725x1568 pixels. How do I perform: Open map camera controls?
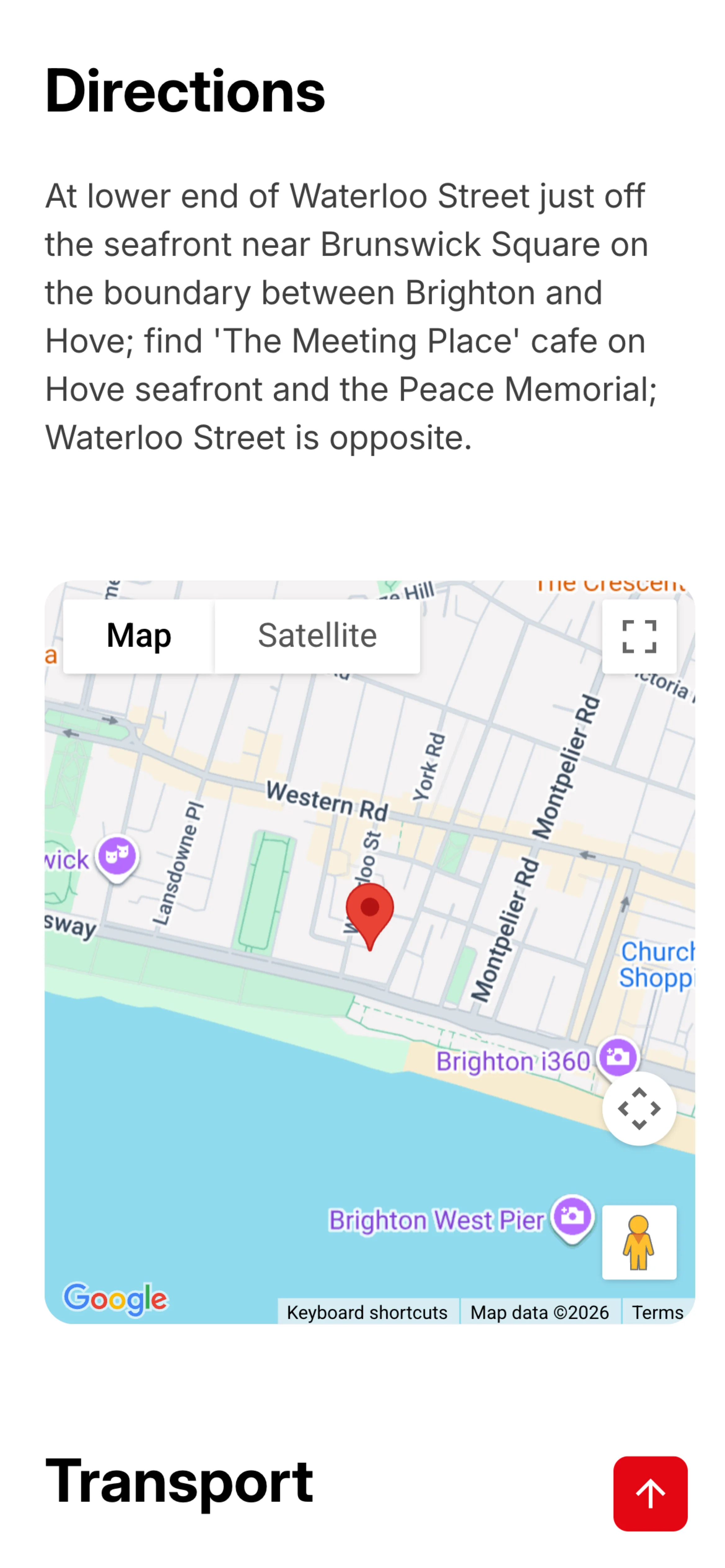click(x=638, y=1108)
